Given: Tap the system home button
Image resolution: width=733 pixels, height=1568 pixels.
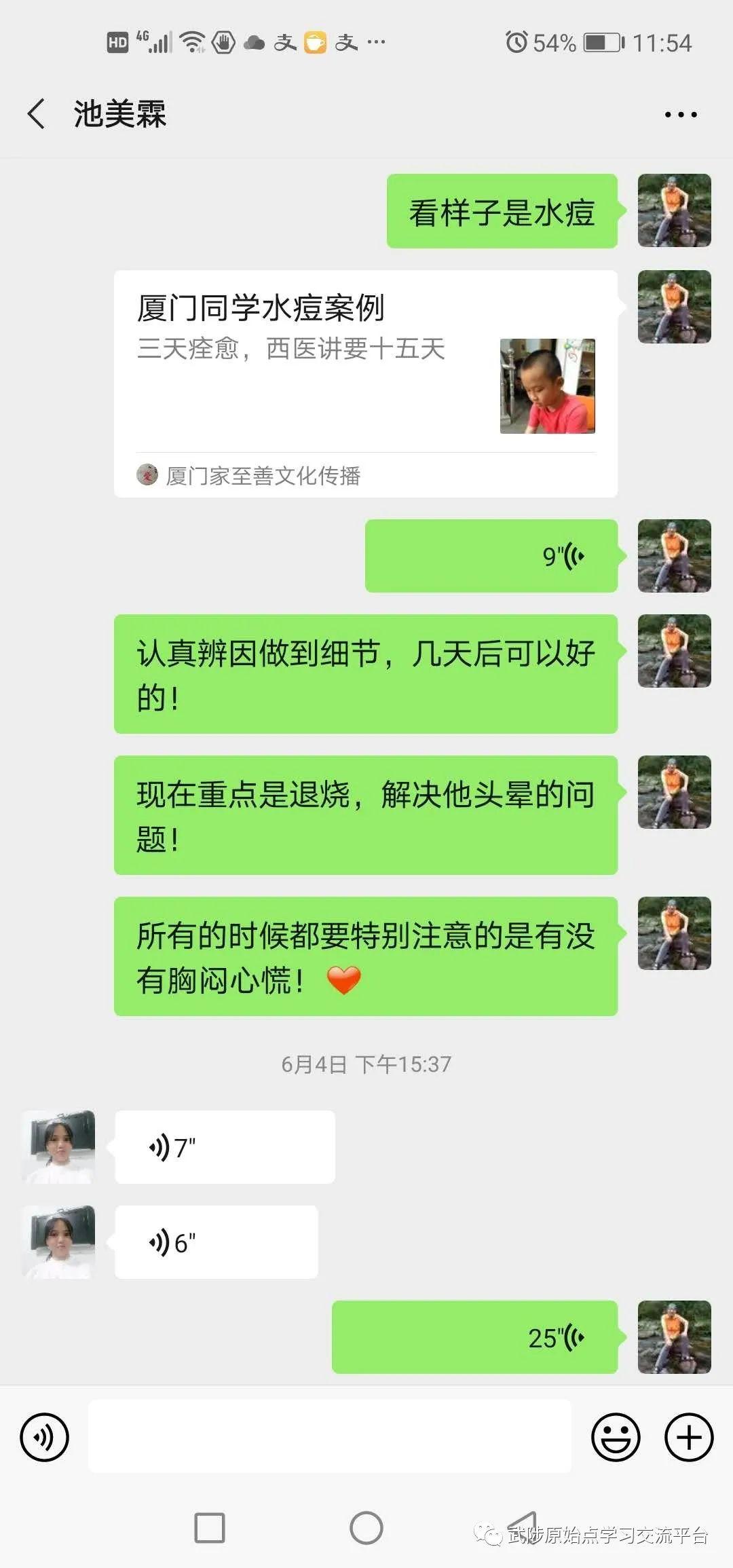Looking at the screenshot, I should pos(366,1528).
